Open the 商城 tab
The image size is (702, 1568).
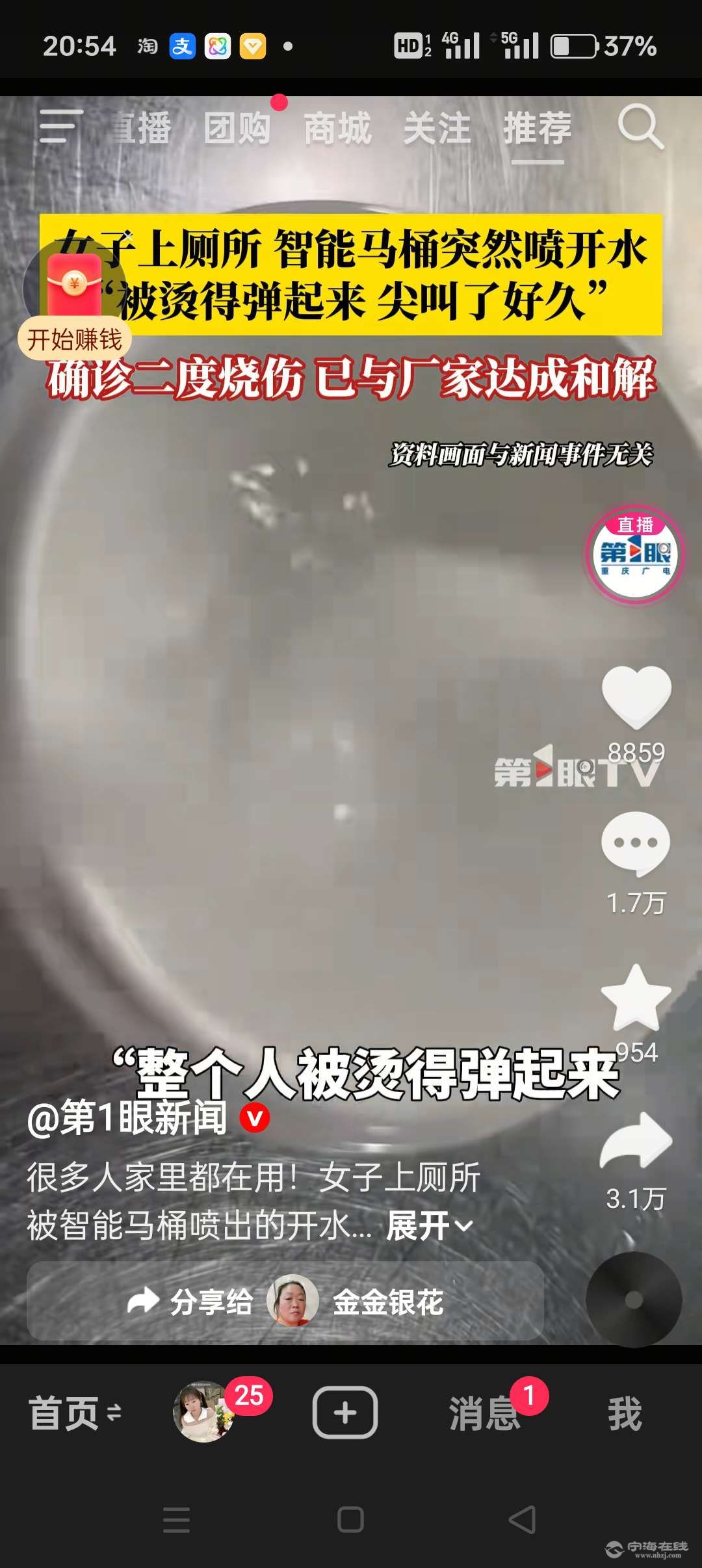[x=337, y=128]
